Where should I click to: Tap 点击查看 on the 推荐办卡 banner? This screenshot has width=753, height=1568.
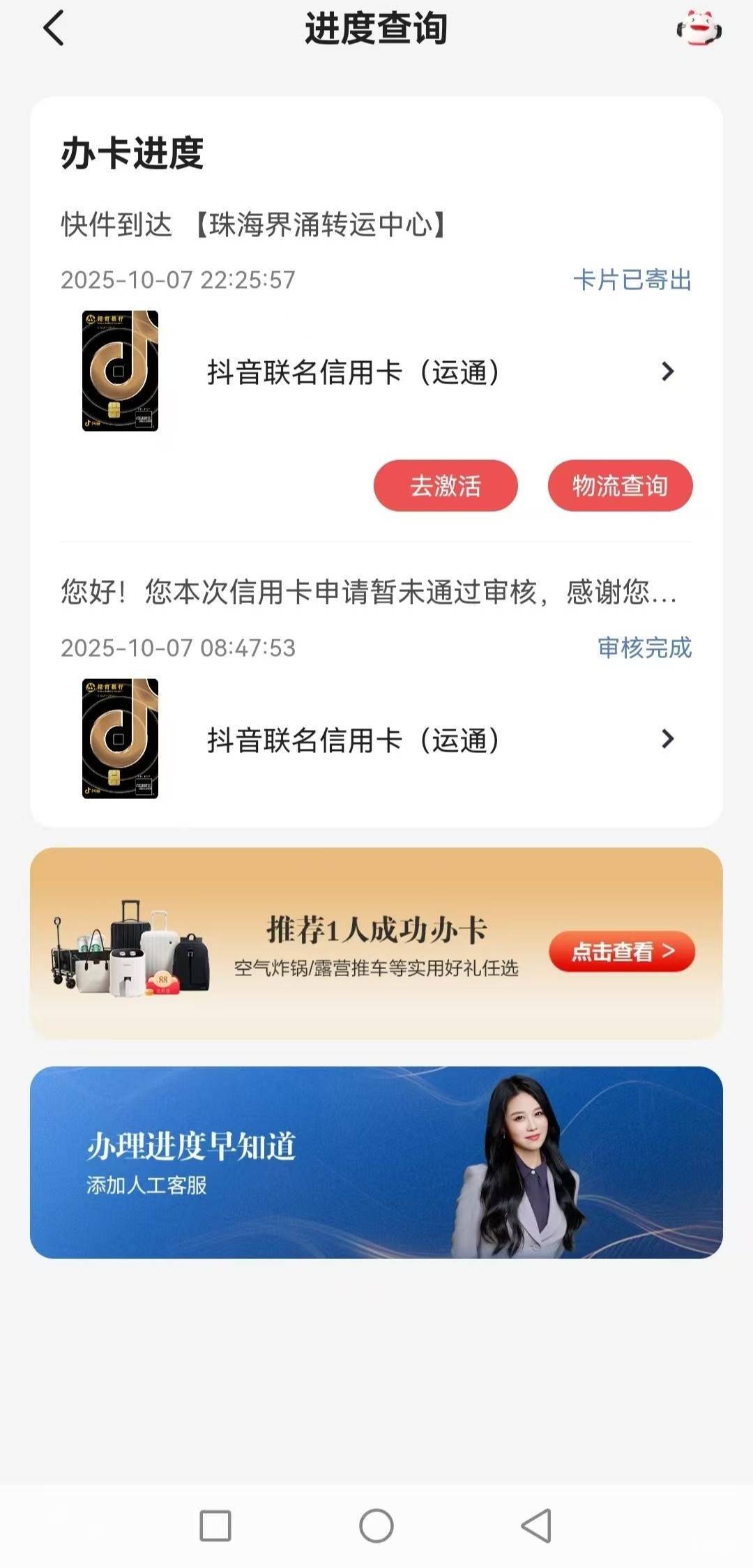(x=622, y=951)
